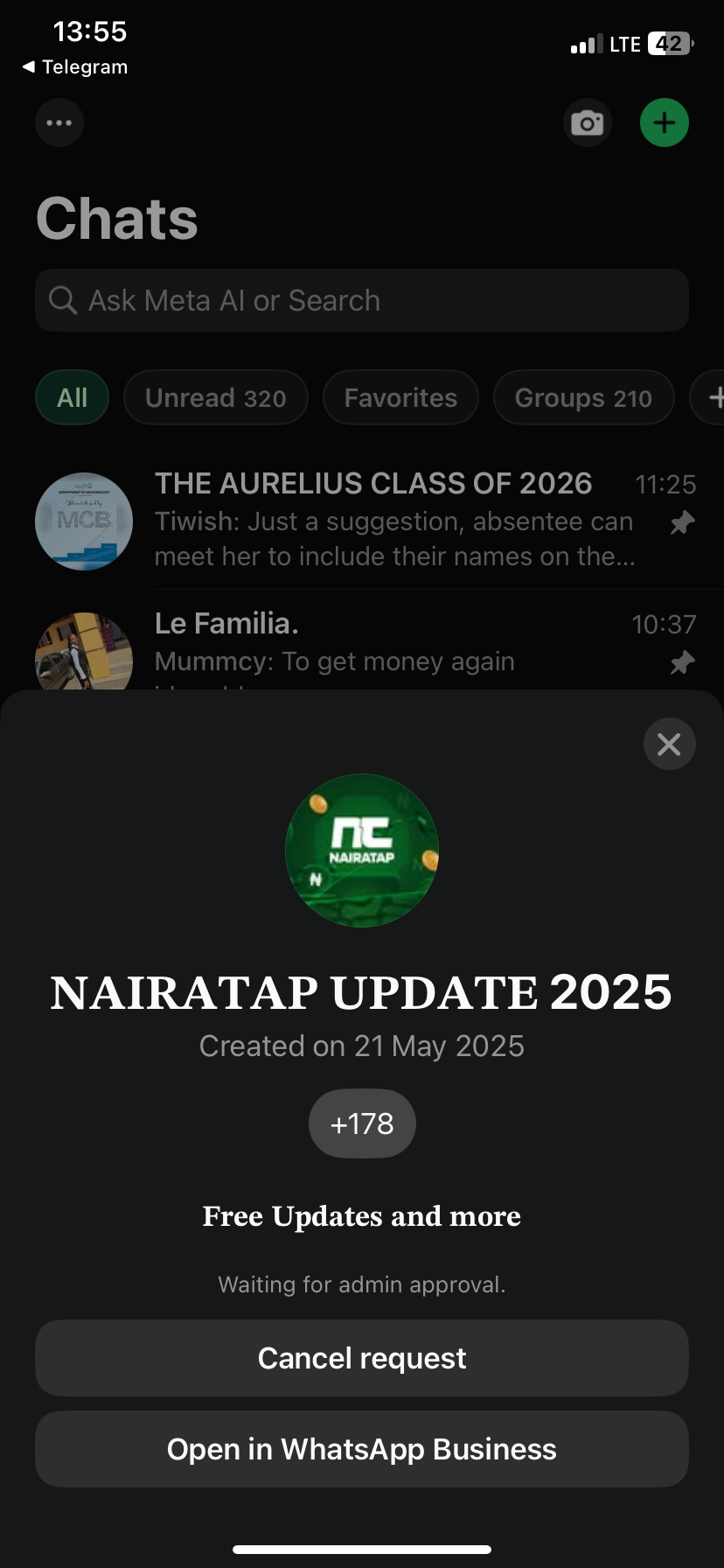Tap Open in WhatsApp Business
This screenshot has width=724, height=1568.
(x=362, y=1449)
